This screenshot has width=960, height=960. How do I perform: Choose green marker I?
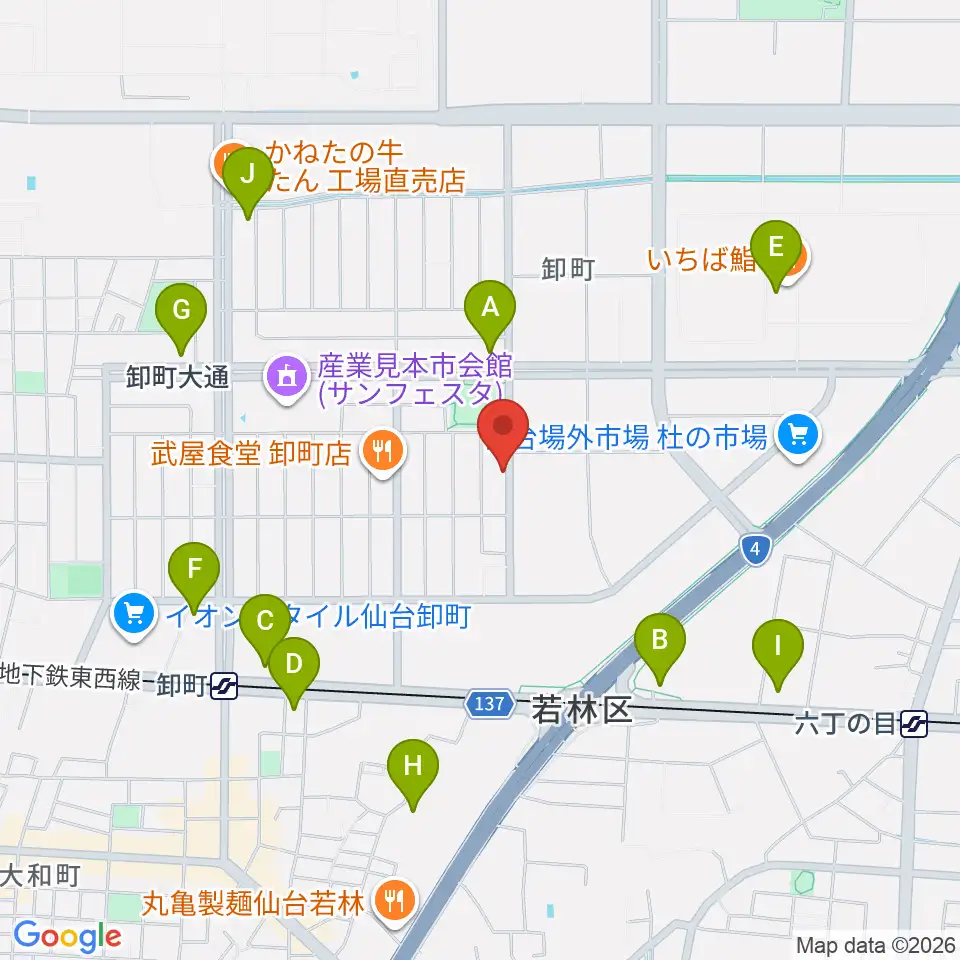tap(778, 655)
